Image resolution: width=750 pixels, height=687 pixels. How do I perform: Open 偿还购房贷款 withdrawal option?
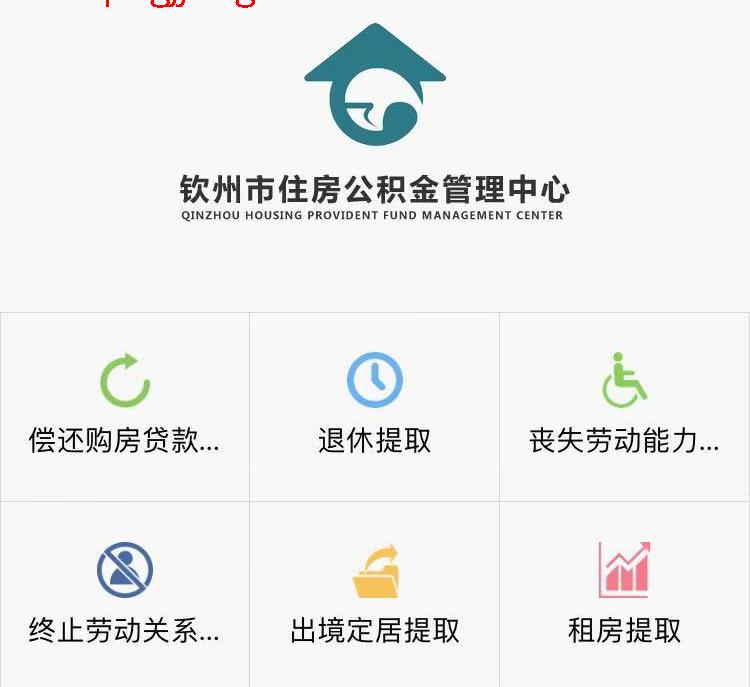125,407
